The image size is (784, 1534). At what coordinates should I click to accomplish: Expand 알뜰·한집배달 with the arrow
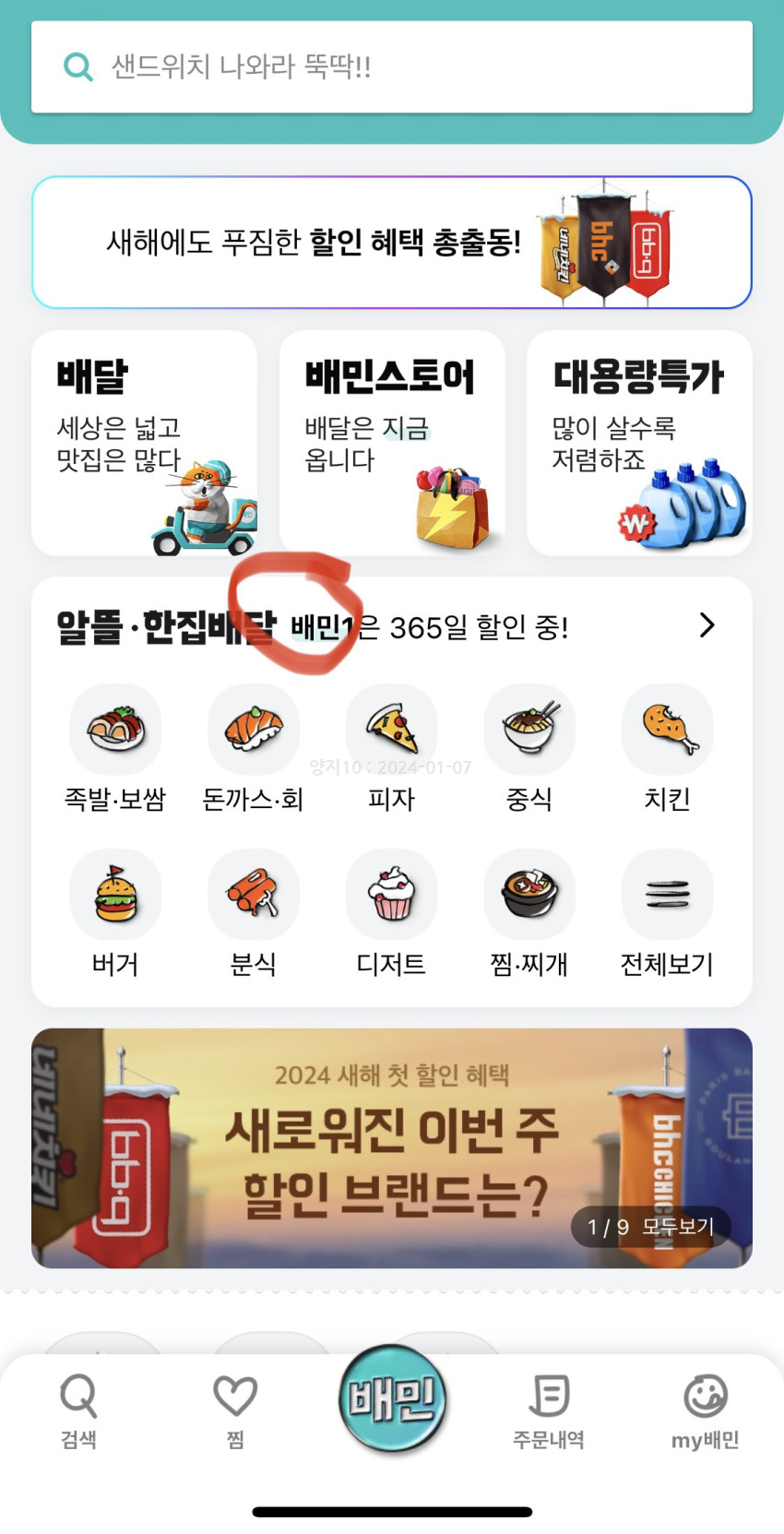tap(707, 625)
